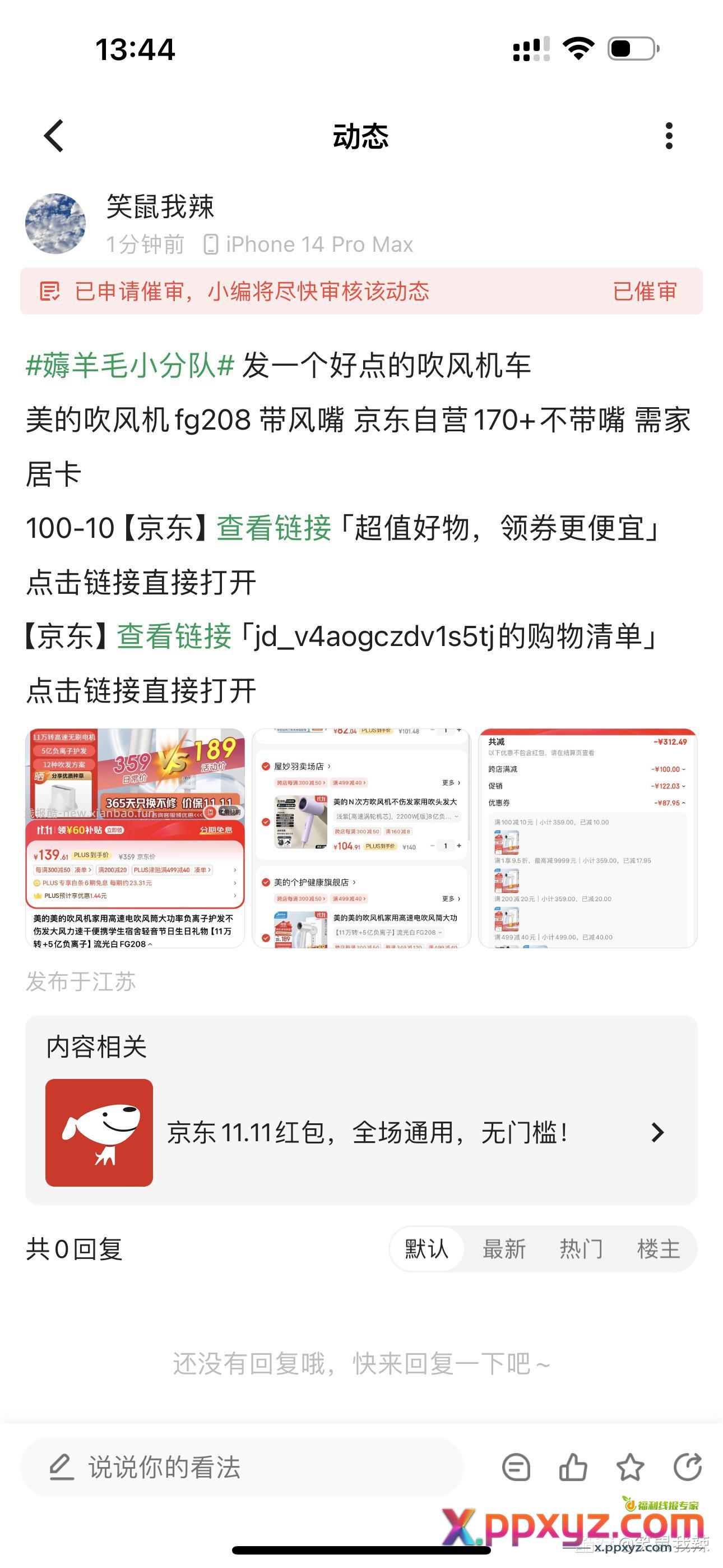View the third post image of discount summary

(587, 838)
